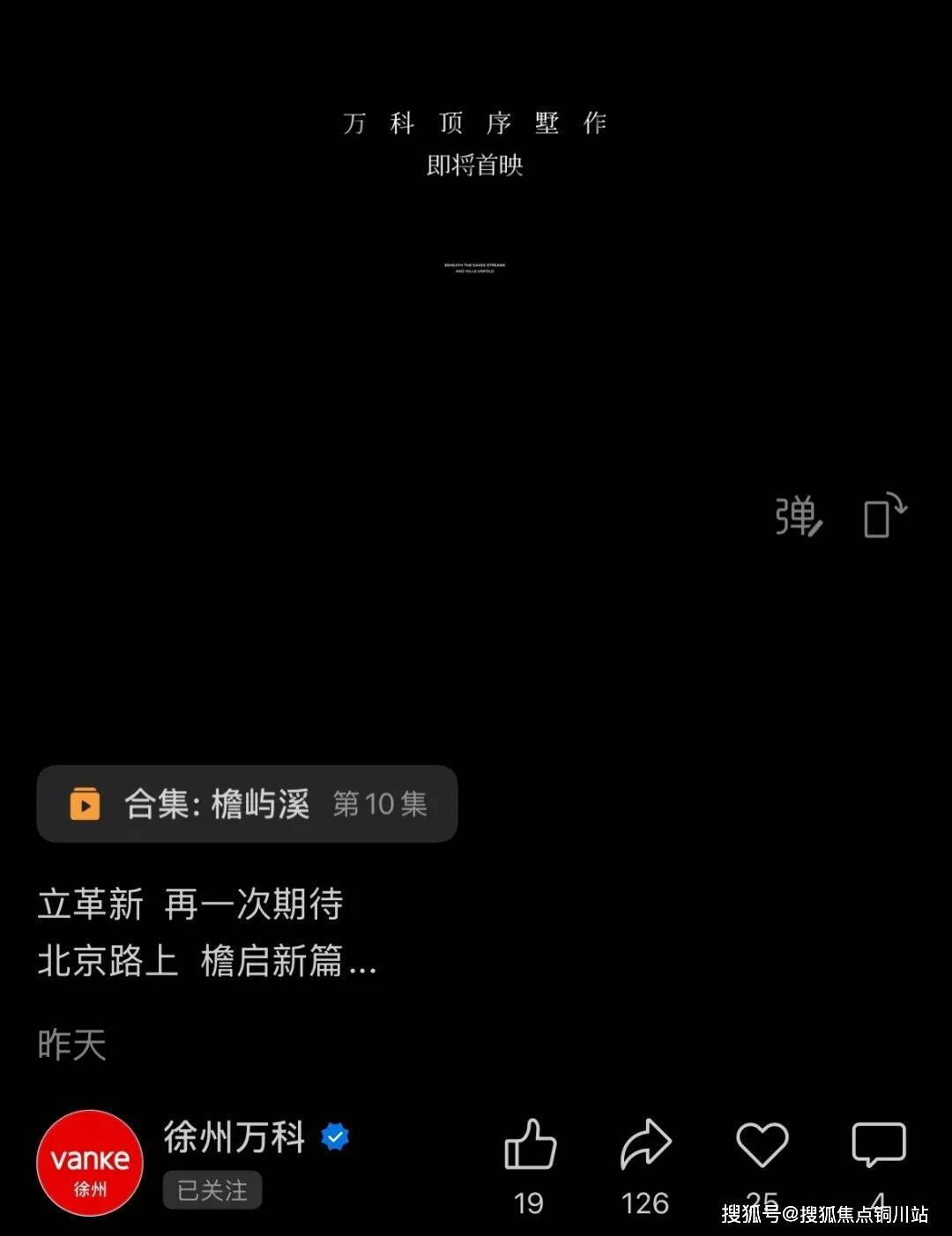Tap the 已关注 following button

[x=212, y=1190]
